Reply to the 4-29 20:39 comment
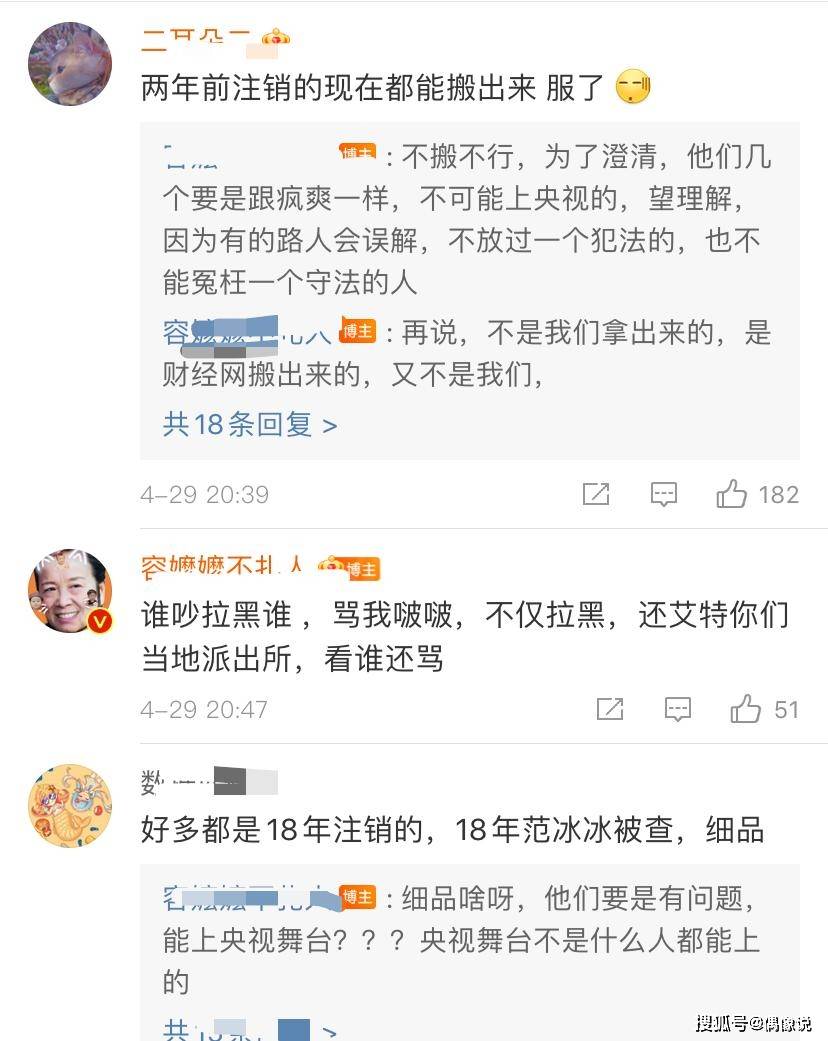The height and width of the screenshot is (1041, 828). coord(664,494)
